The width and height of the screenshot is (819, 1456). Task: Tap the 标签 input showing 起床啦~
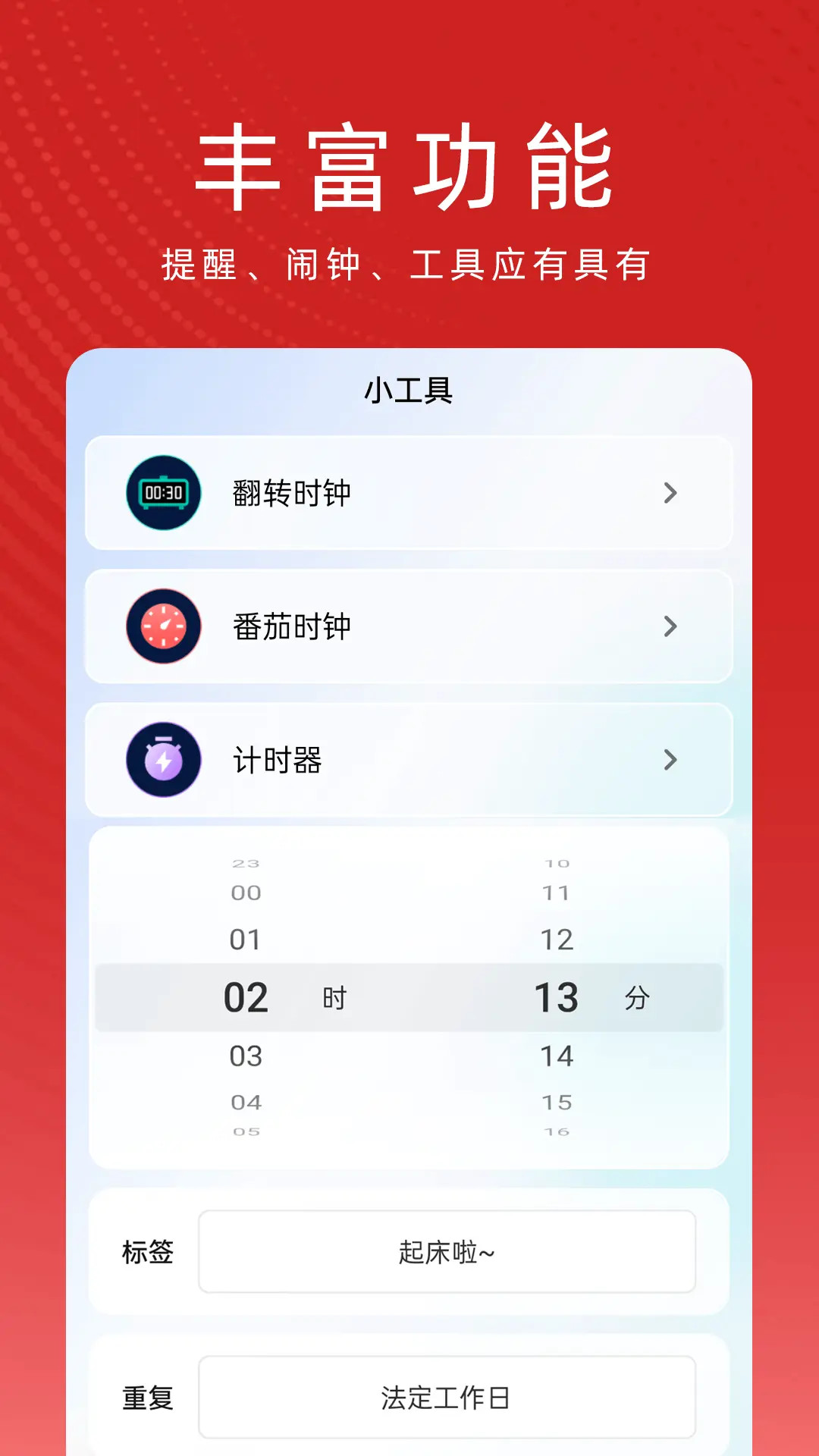click(447, 1253)
